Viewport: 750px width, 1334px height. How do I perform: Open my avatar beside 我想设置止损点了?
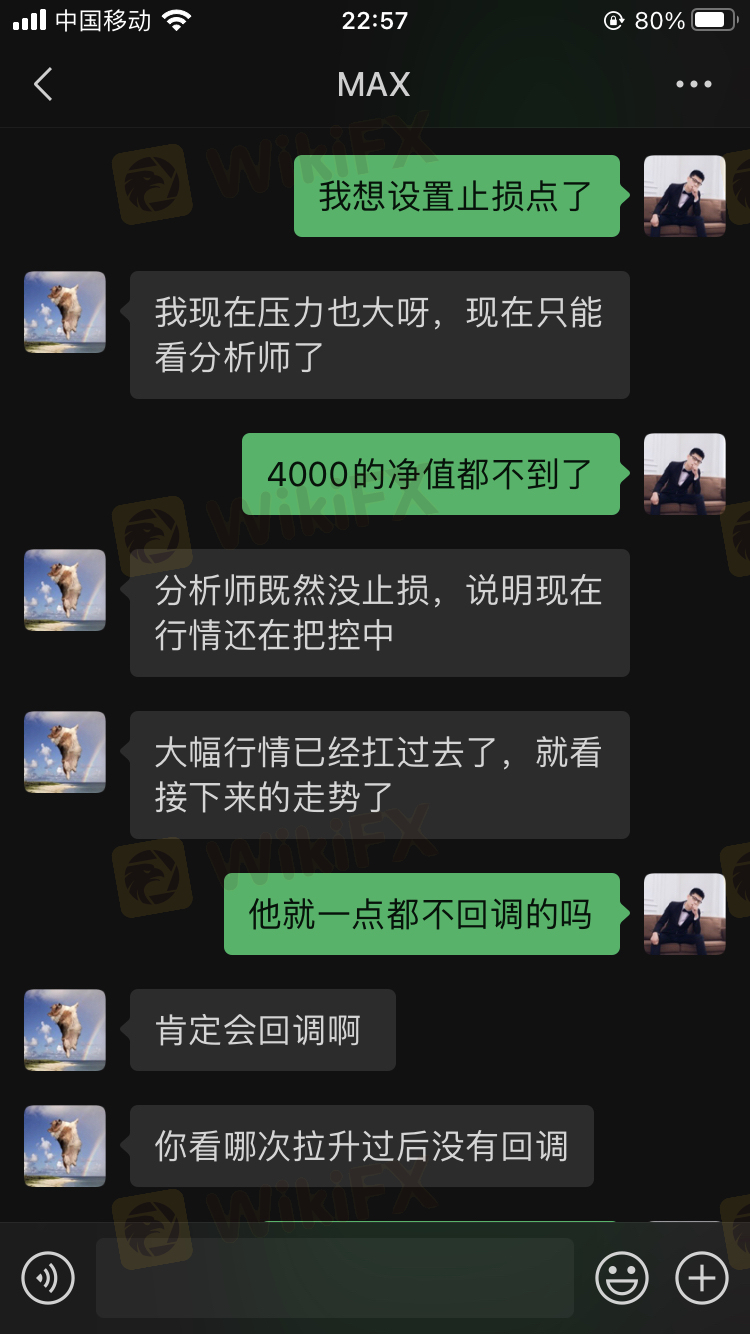pyautogui.click(x=684, y=196)
